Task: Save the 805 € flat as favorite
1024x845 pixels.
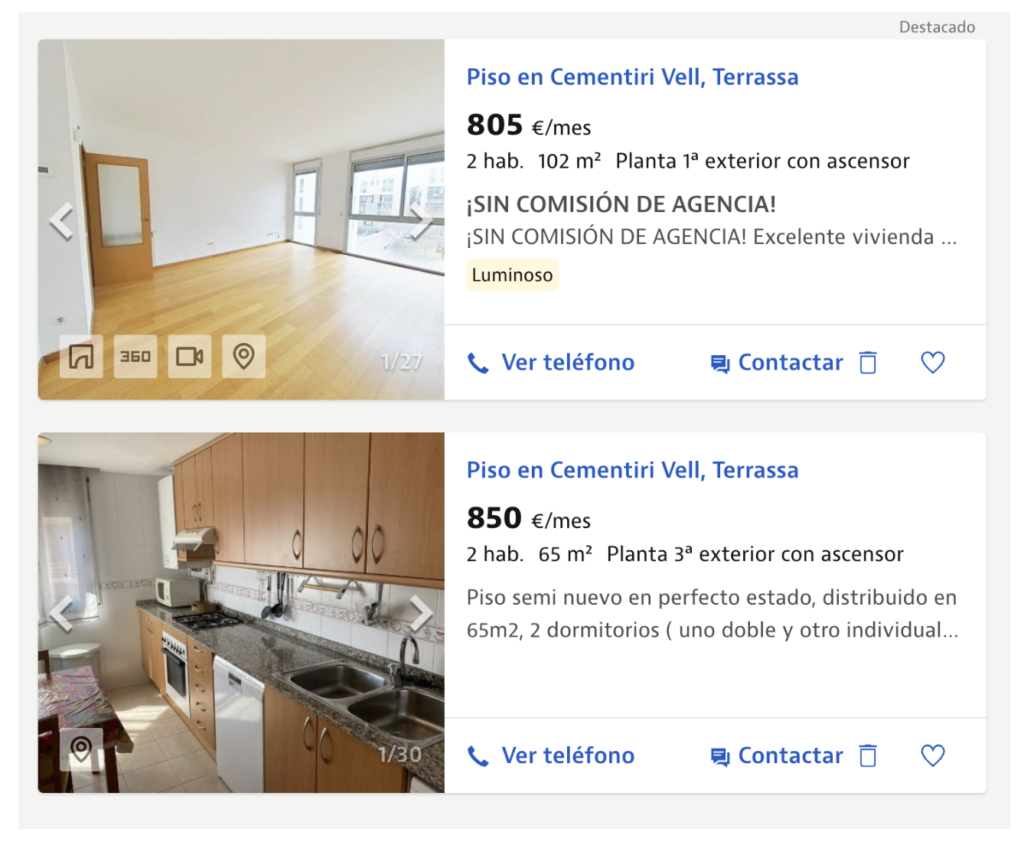Action: [932, 363]
